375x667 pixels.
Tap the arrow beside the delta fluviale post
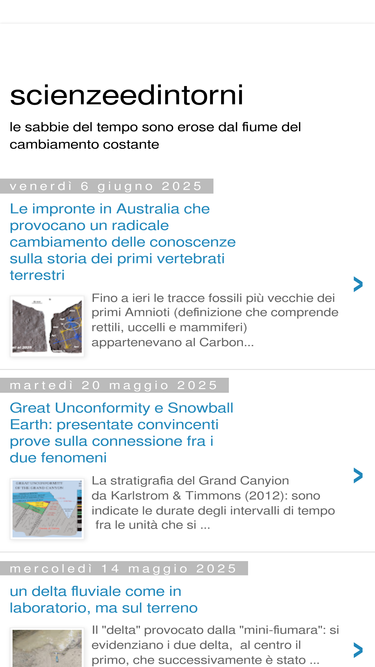(x=358, y=650)
